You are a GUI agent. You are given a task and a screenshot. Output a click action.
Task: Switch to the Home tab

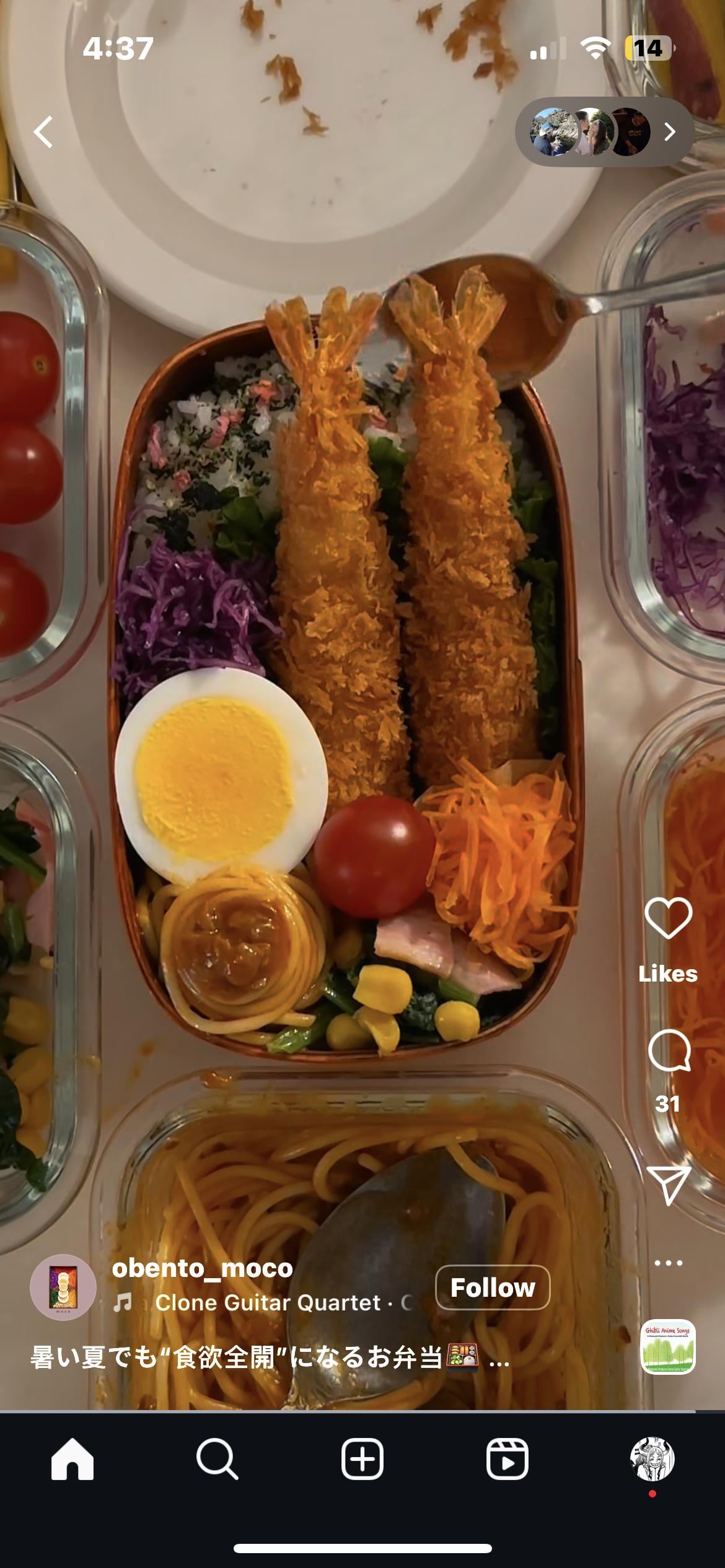pyautogui.click(x=72, y=1459)
